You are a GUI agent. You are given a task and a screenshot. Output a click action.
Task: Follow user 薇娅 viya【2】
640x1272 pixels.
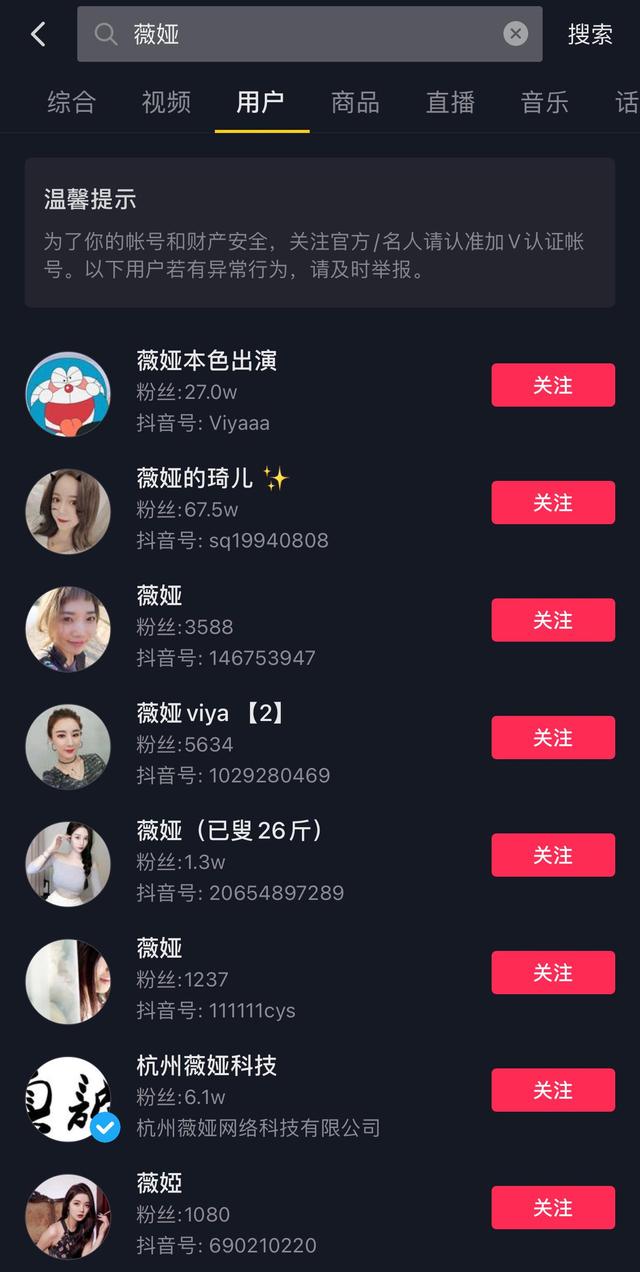tap(552, 737)
